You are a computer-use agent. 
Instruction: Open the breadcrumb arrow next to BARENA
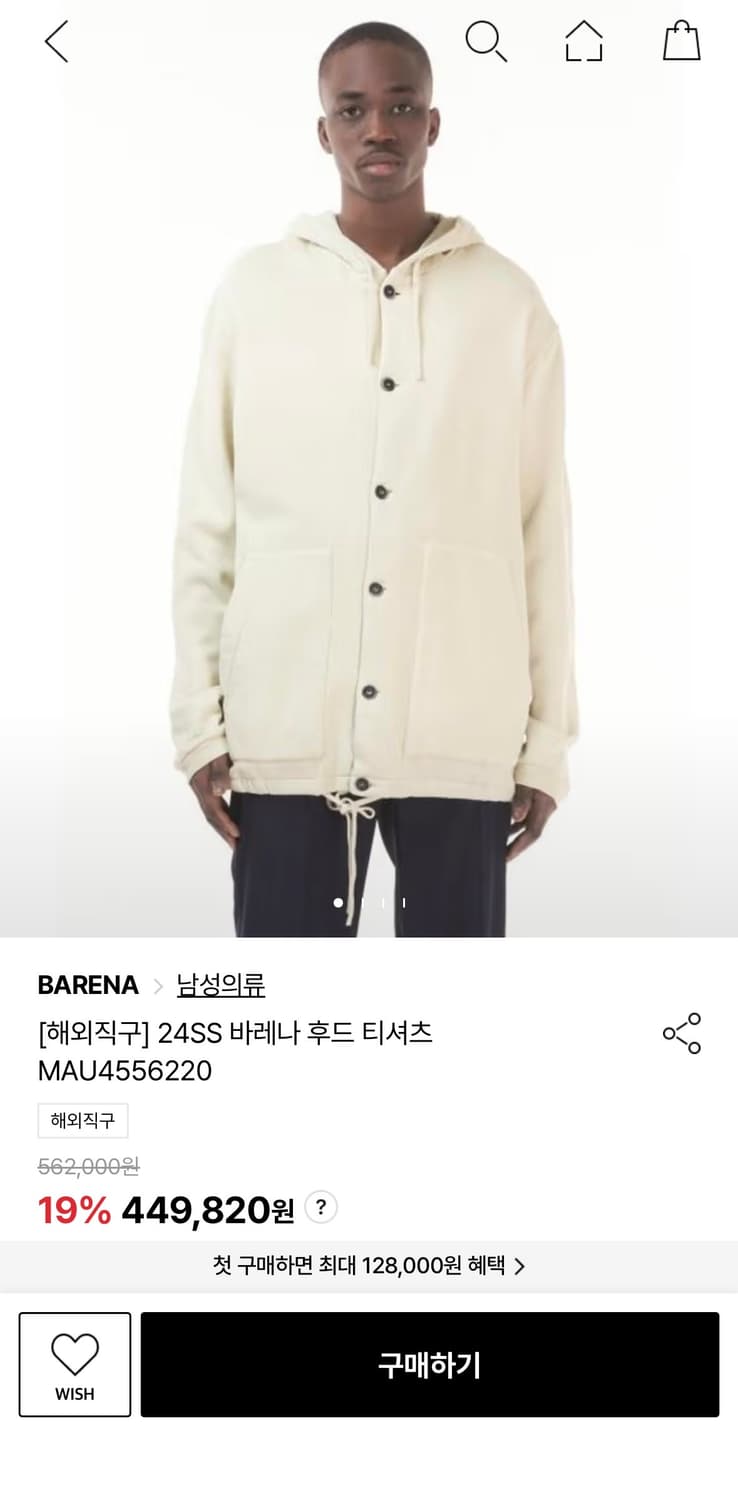(160, 985)
